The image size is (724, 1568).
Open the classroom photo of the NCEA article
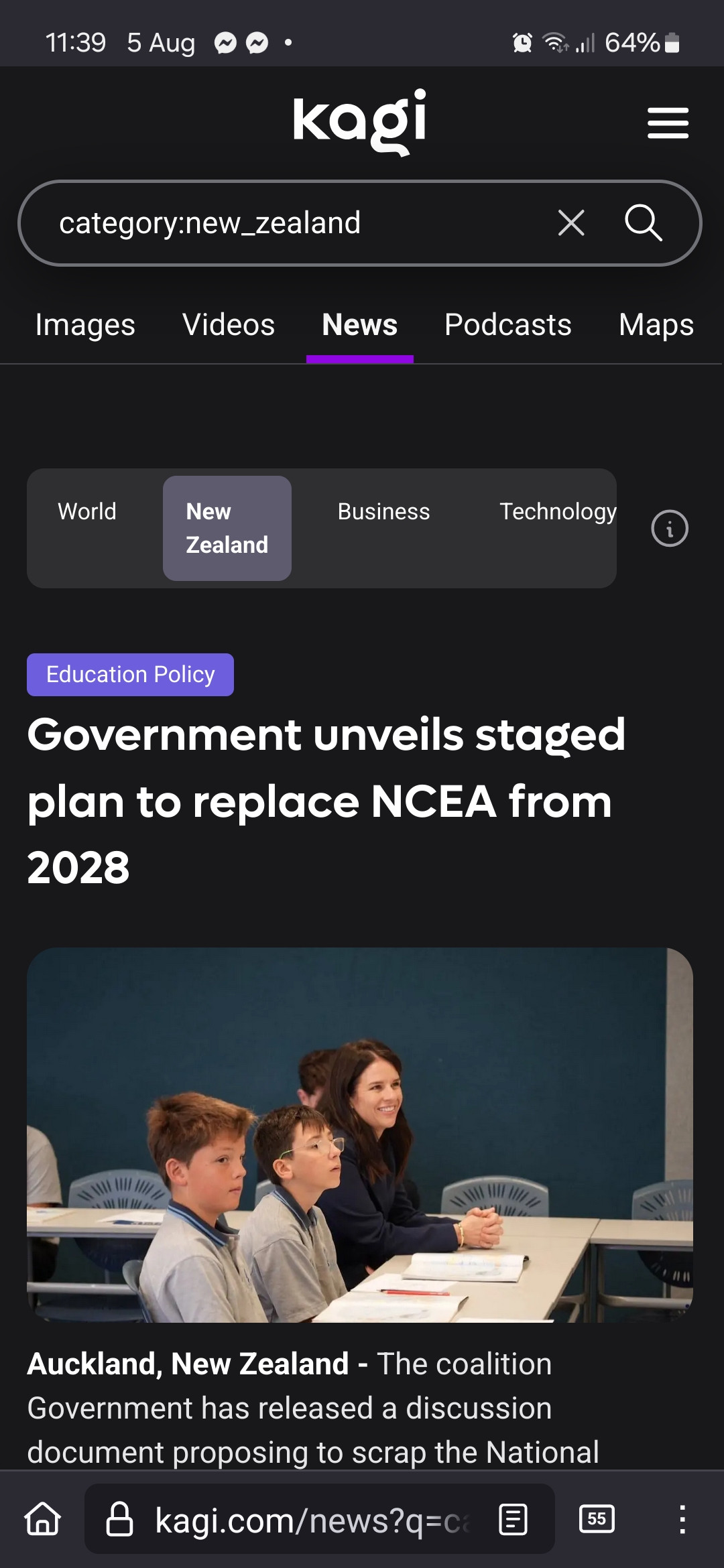[360, 1134]
